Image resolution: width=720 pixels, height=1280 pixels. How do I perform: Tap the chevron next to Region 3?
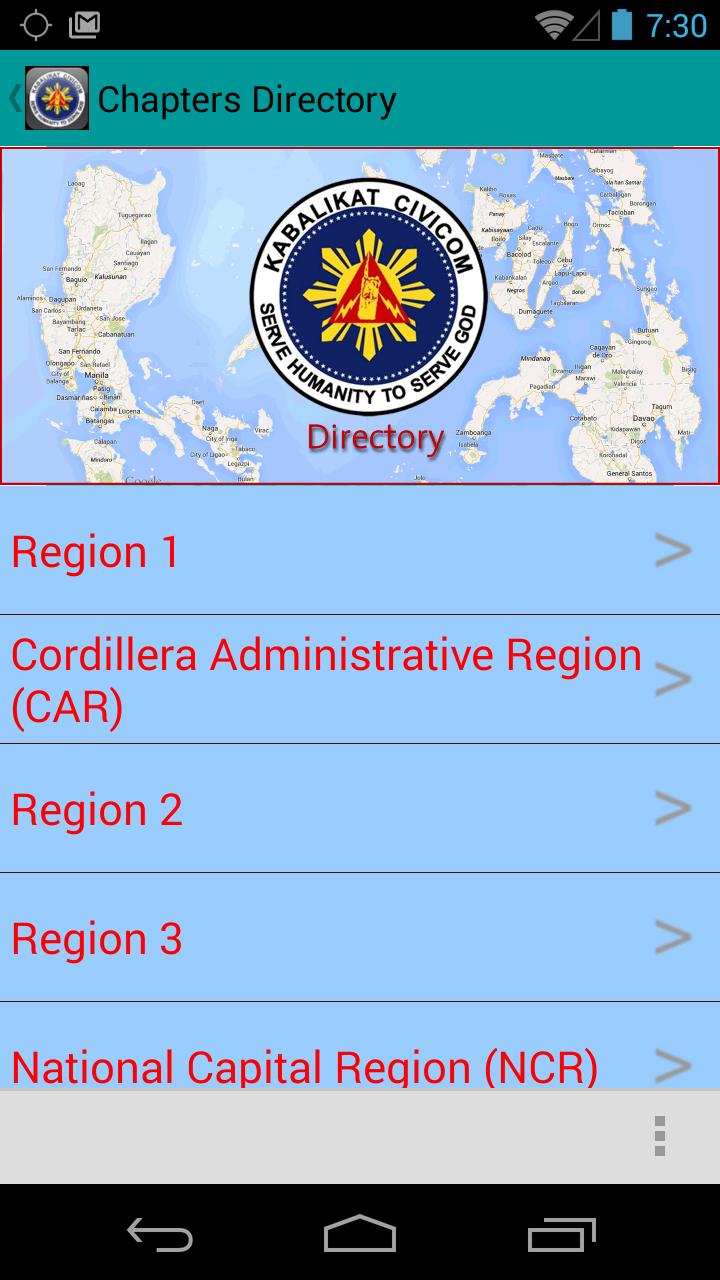tap(674, 938)
